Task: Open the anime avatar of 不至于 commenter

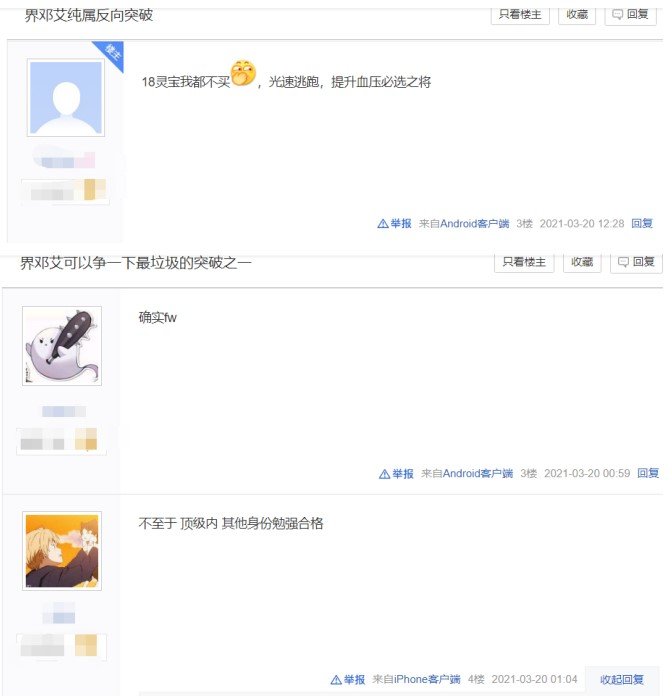Action: click(x=62, y=551)
